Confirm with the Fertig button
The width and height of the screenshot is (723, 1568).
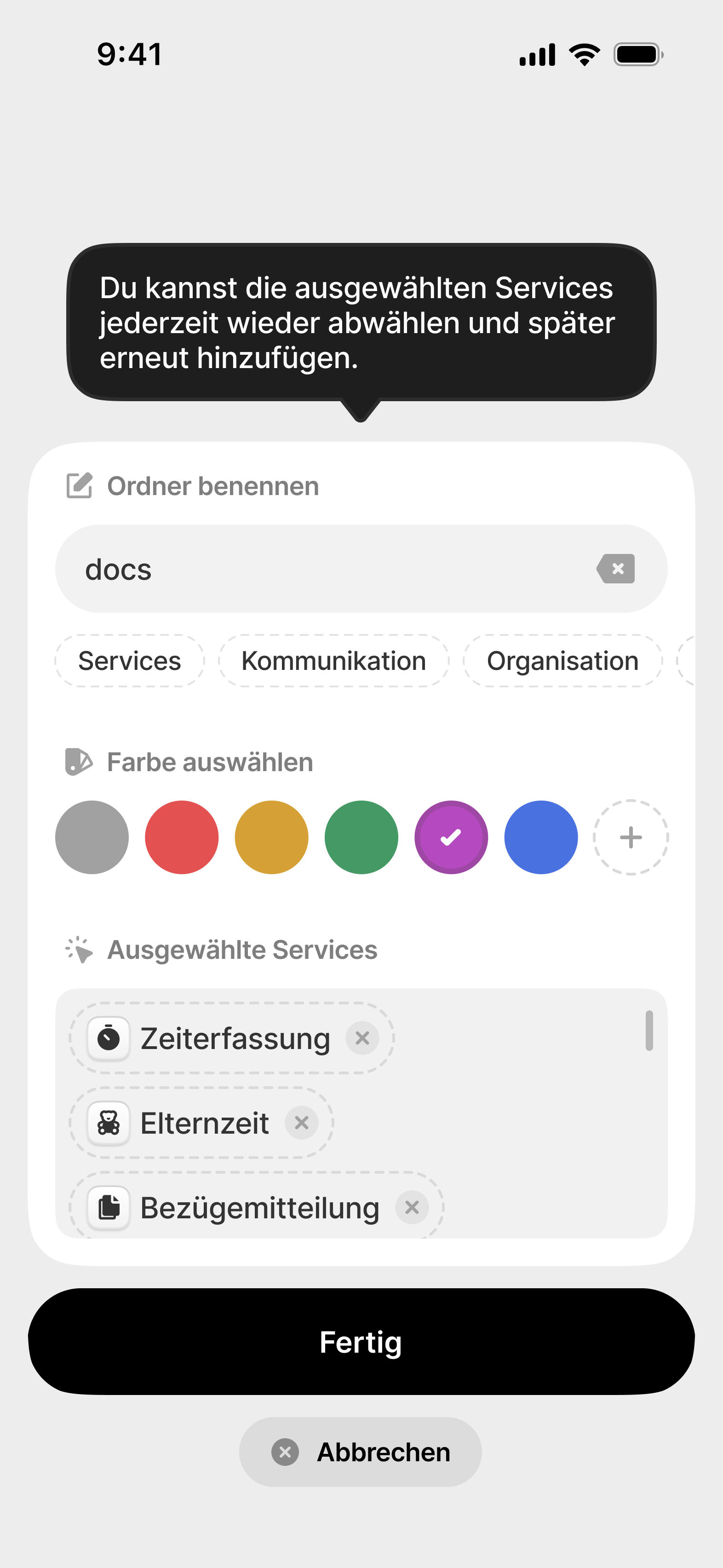(x=361, y=1342)
